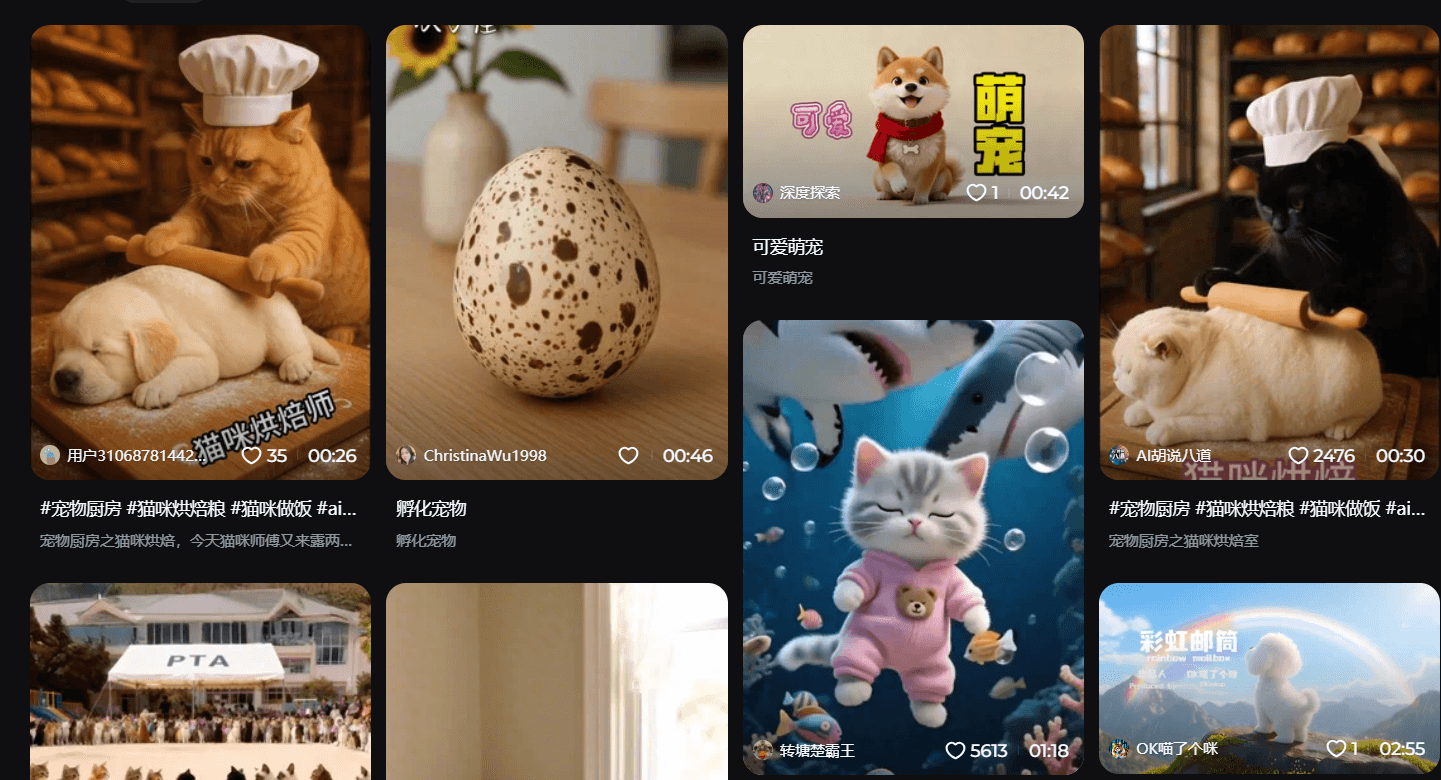Like the video by 转塘楚霸王
Screen dimensions: 1441x780
955,751
